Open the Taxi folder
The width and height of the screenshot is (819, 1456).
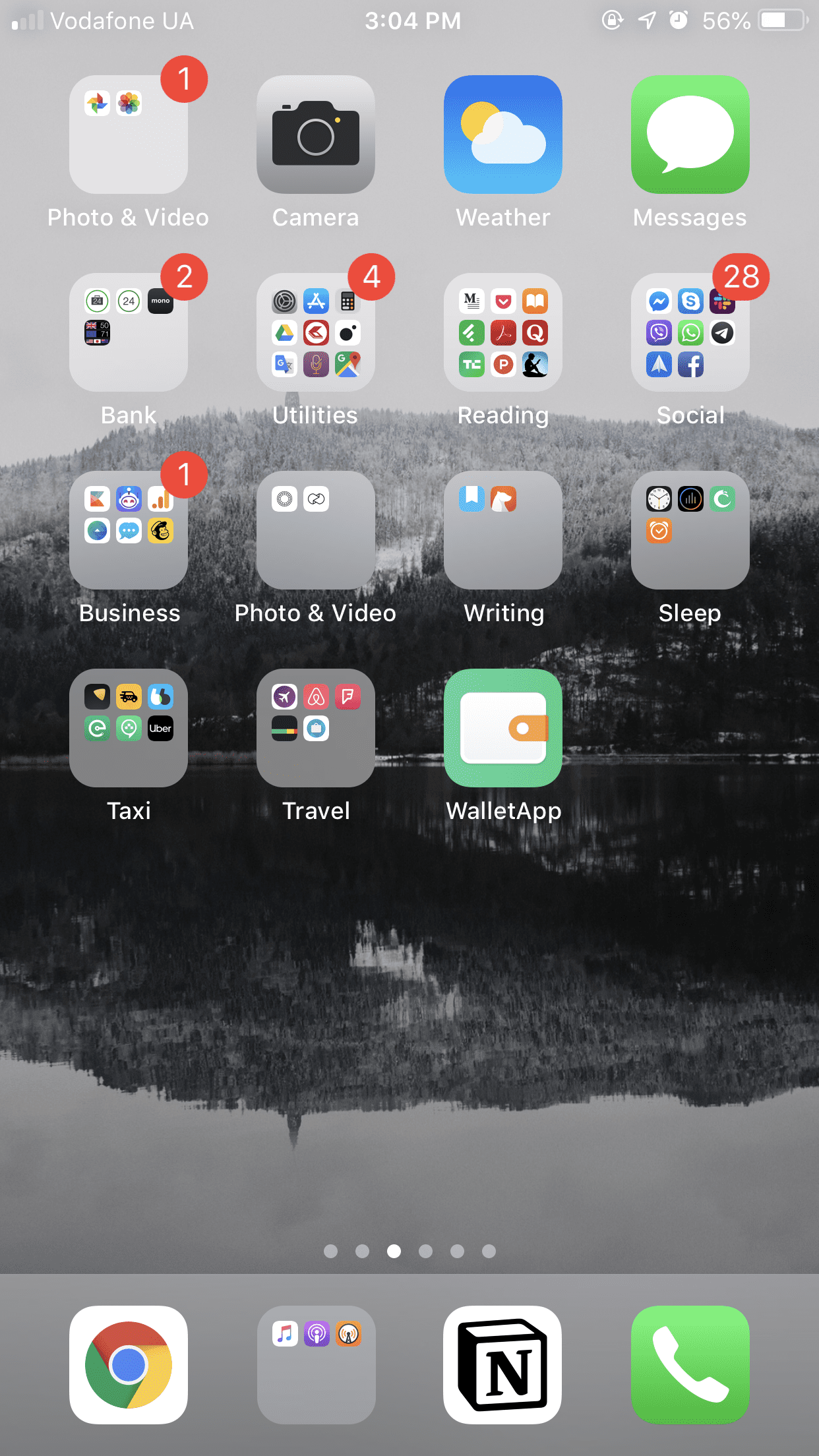coord(129,728)
